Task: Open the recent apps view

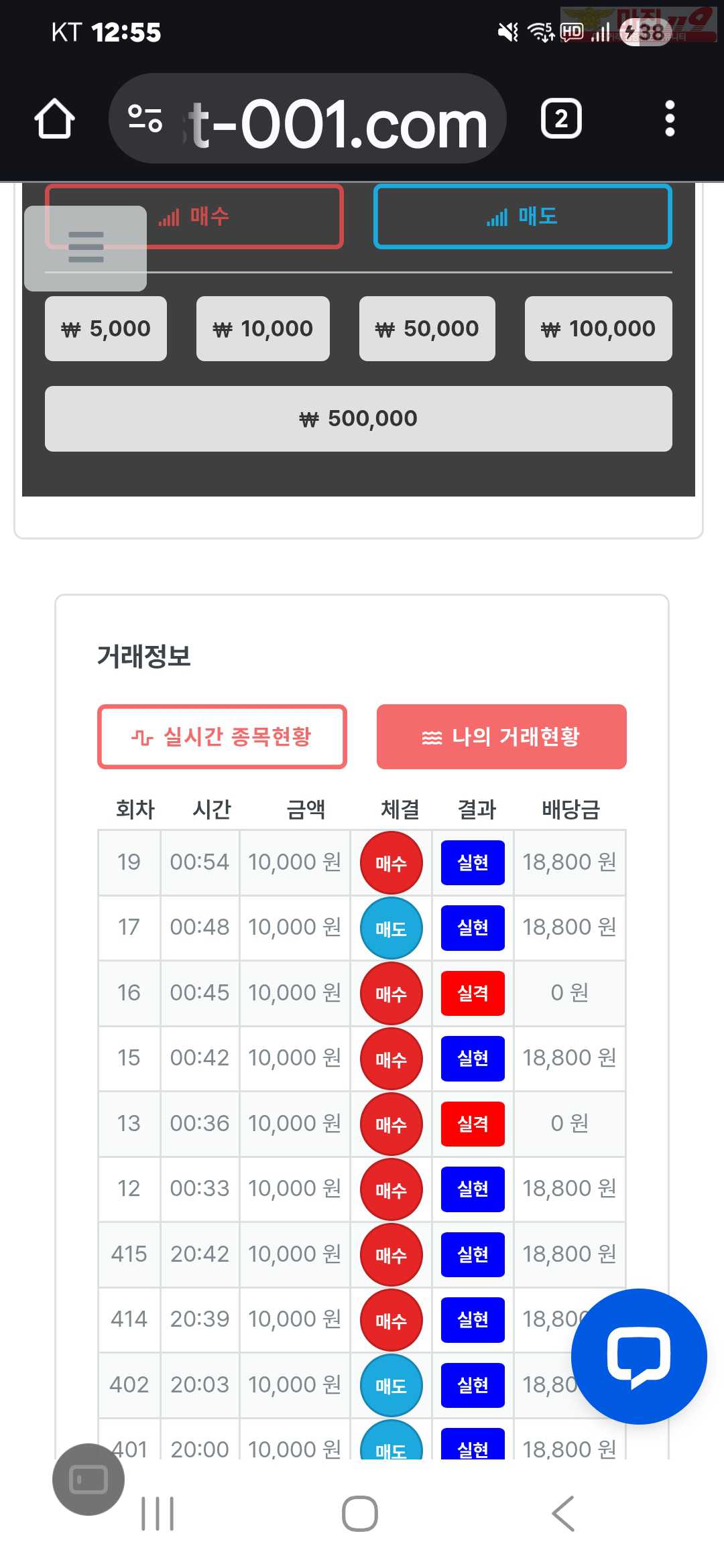Action: tap(158, 1513)
